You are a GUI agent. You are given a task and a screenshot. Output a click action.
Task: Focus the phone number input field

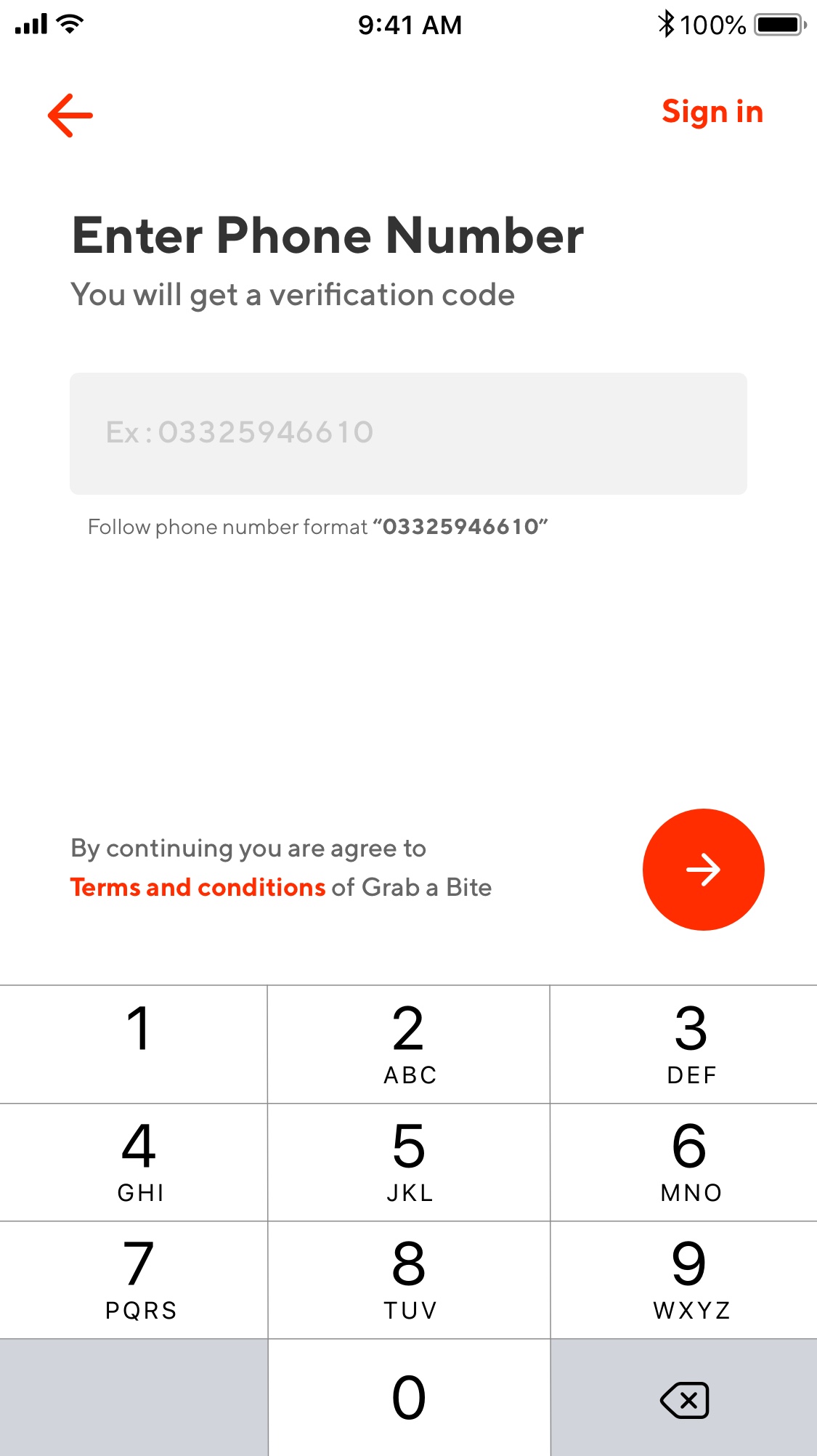coord(408,434)
